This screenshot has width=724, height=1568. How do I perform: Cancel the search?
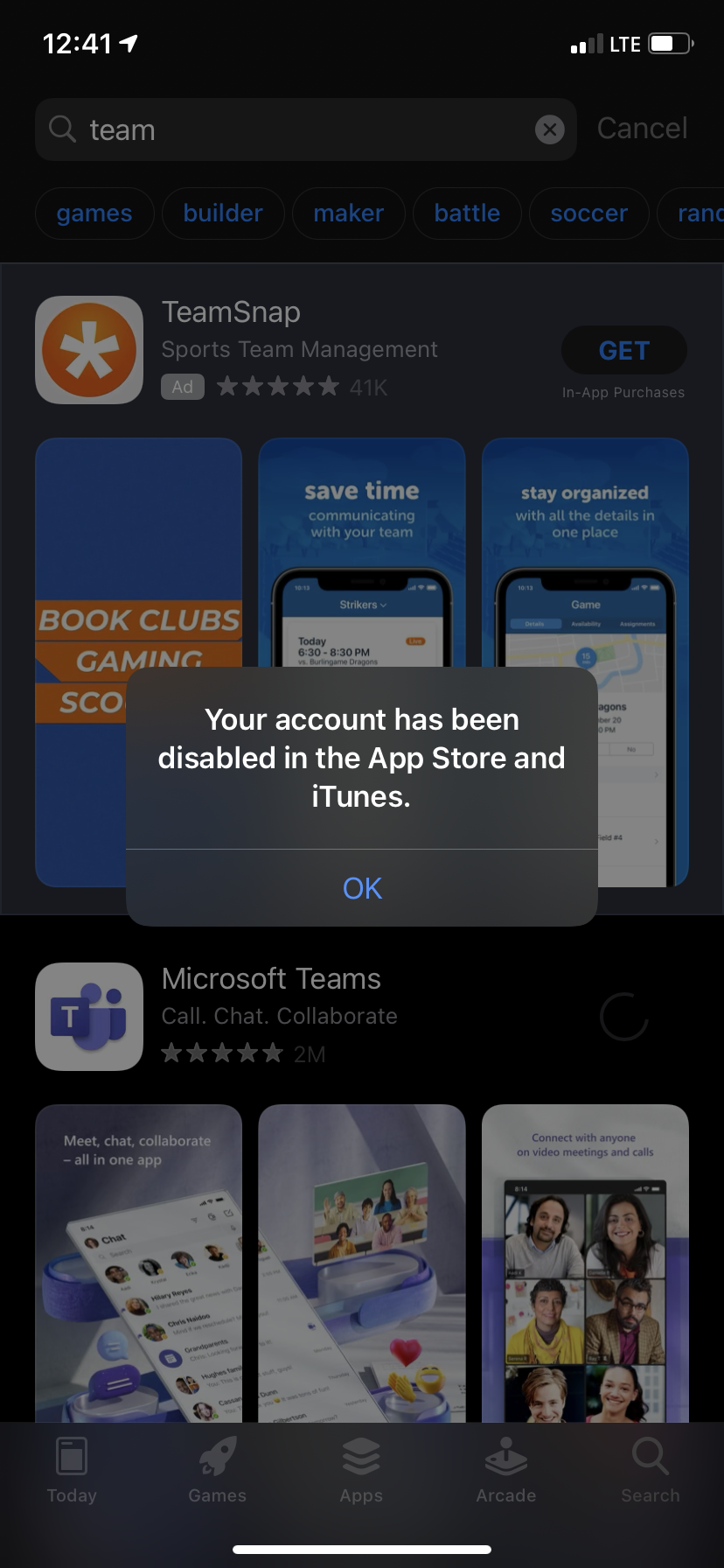click(642, 129)
